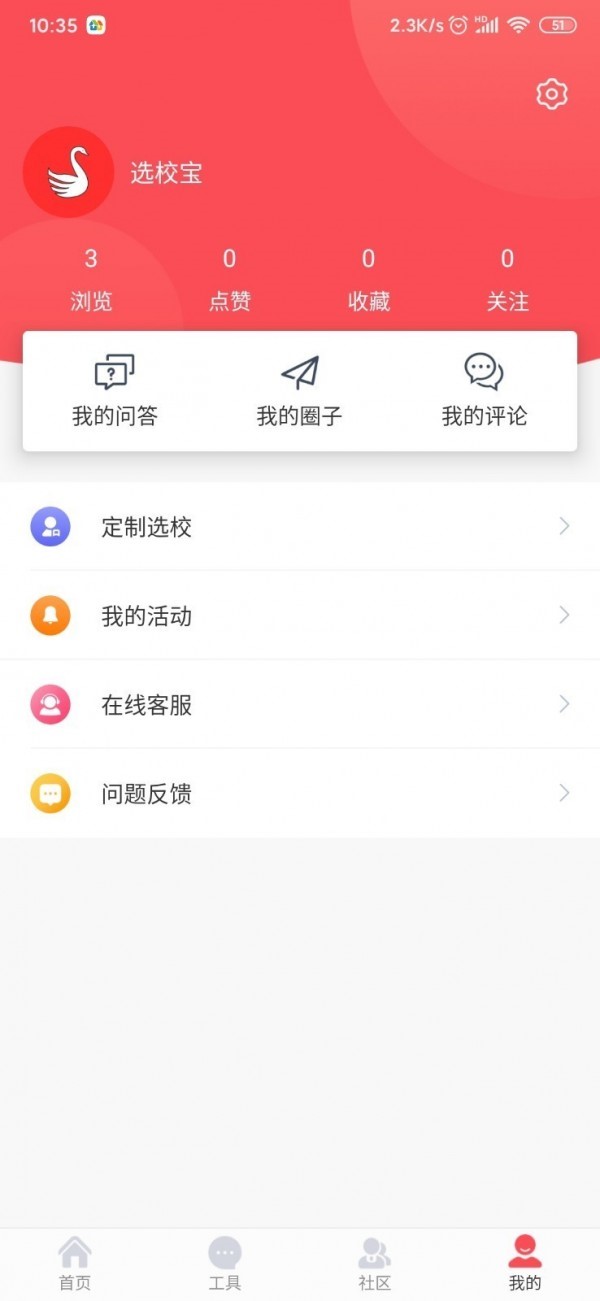View the 关注 following list

(x=508, y=280)
